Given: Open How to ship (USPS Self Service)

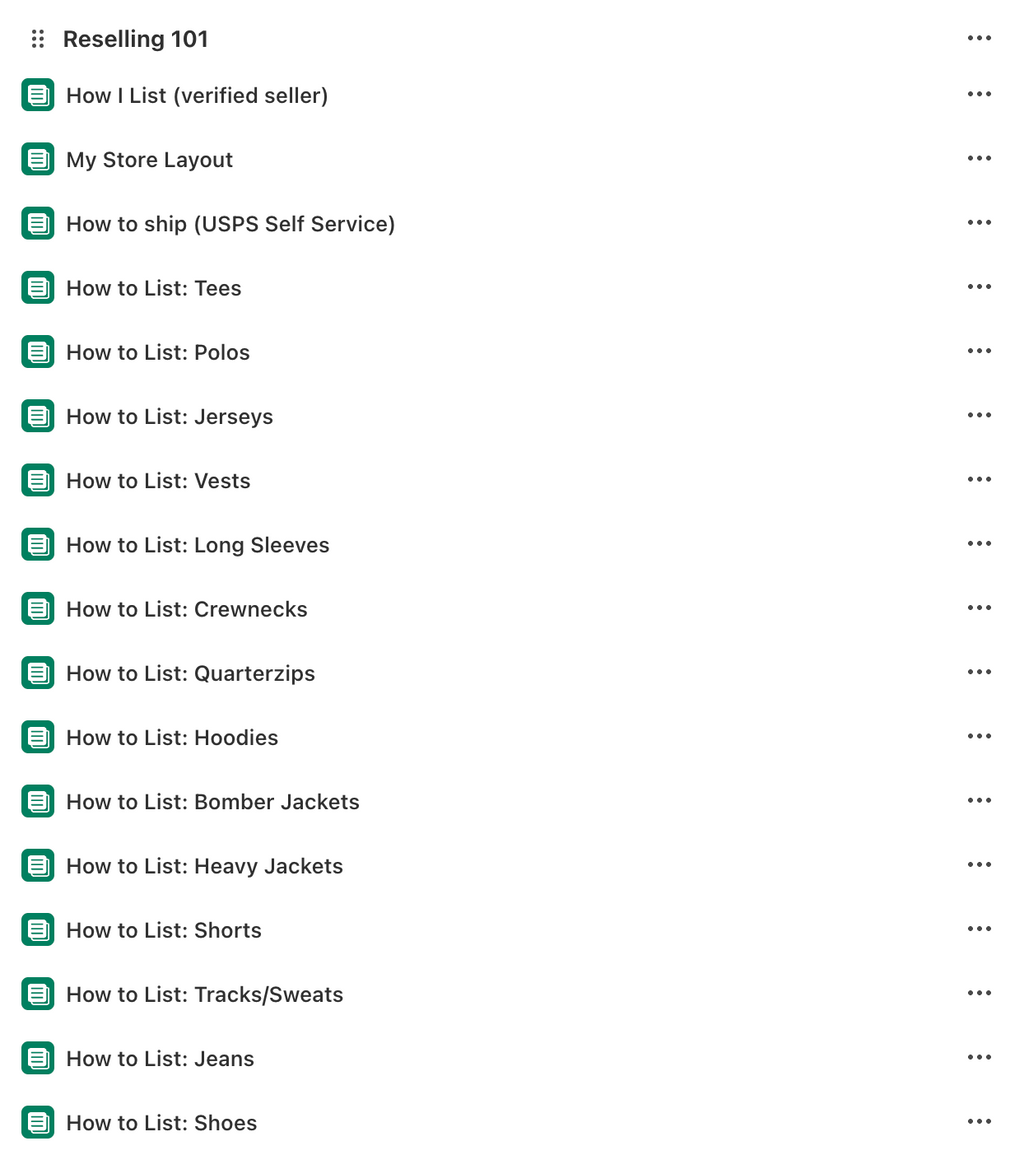Looking at the screenshot, I should coord(230,224).
